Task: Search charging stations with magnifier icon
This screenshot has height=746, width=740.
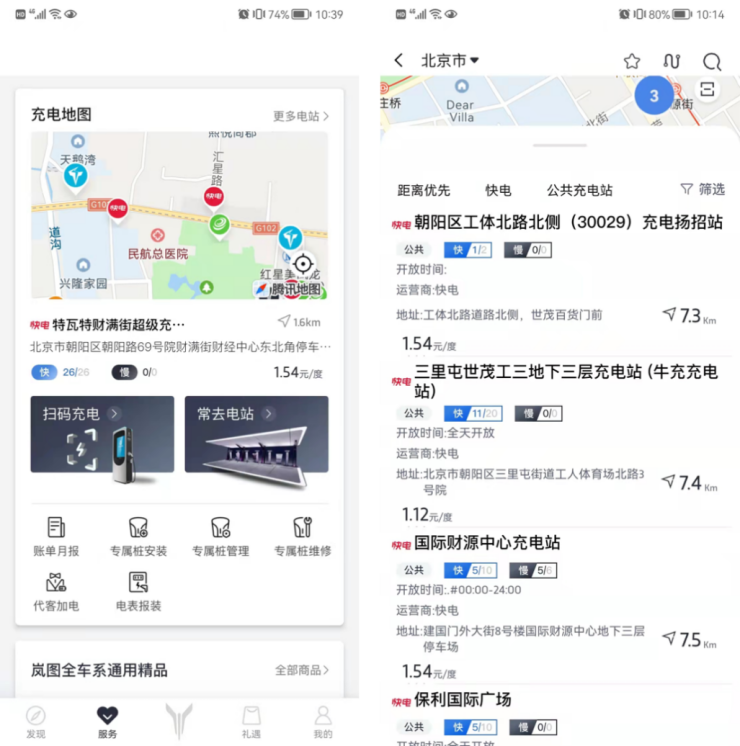Action: pos(711,61)
